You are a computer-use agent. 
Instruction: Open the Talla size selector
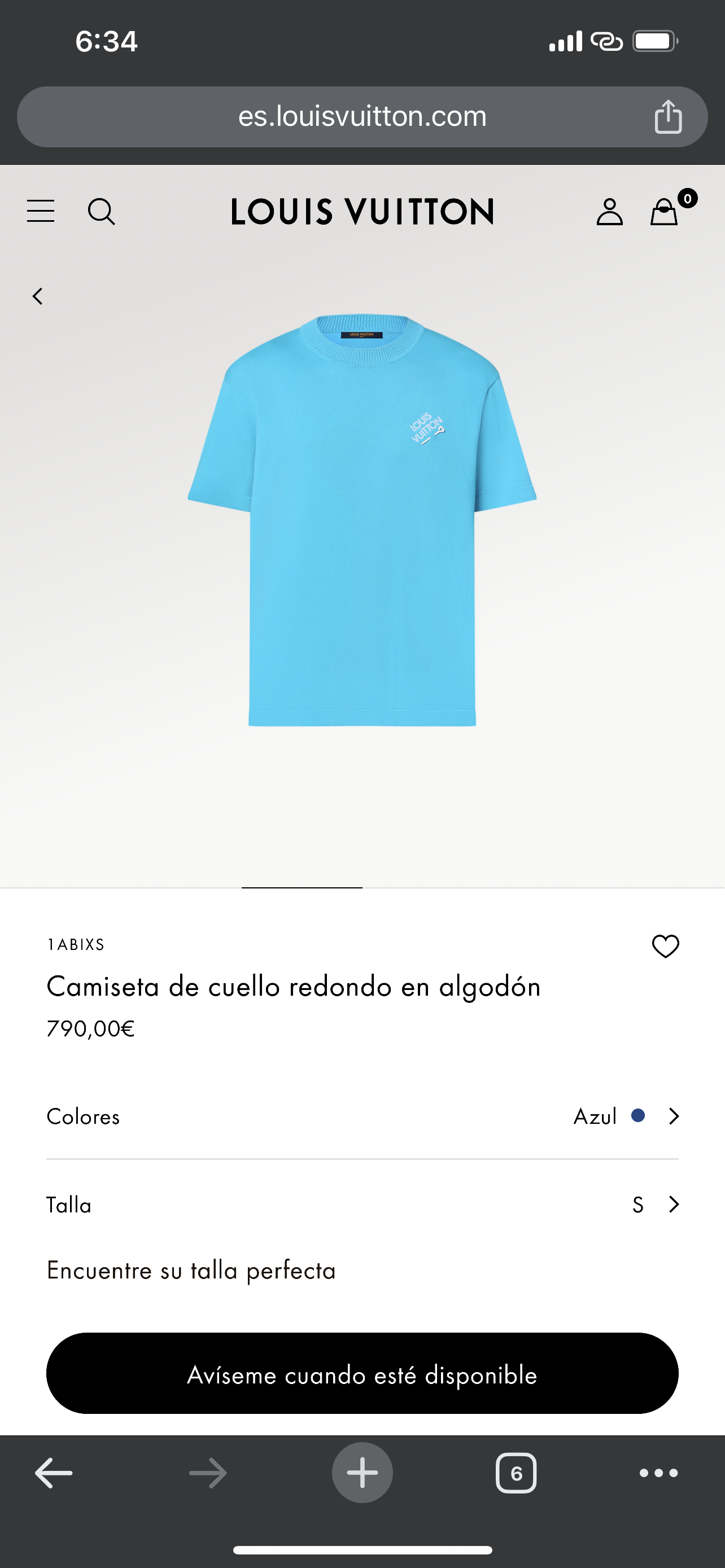coord(362,1205)
